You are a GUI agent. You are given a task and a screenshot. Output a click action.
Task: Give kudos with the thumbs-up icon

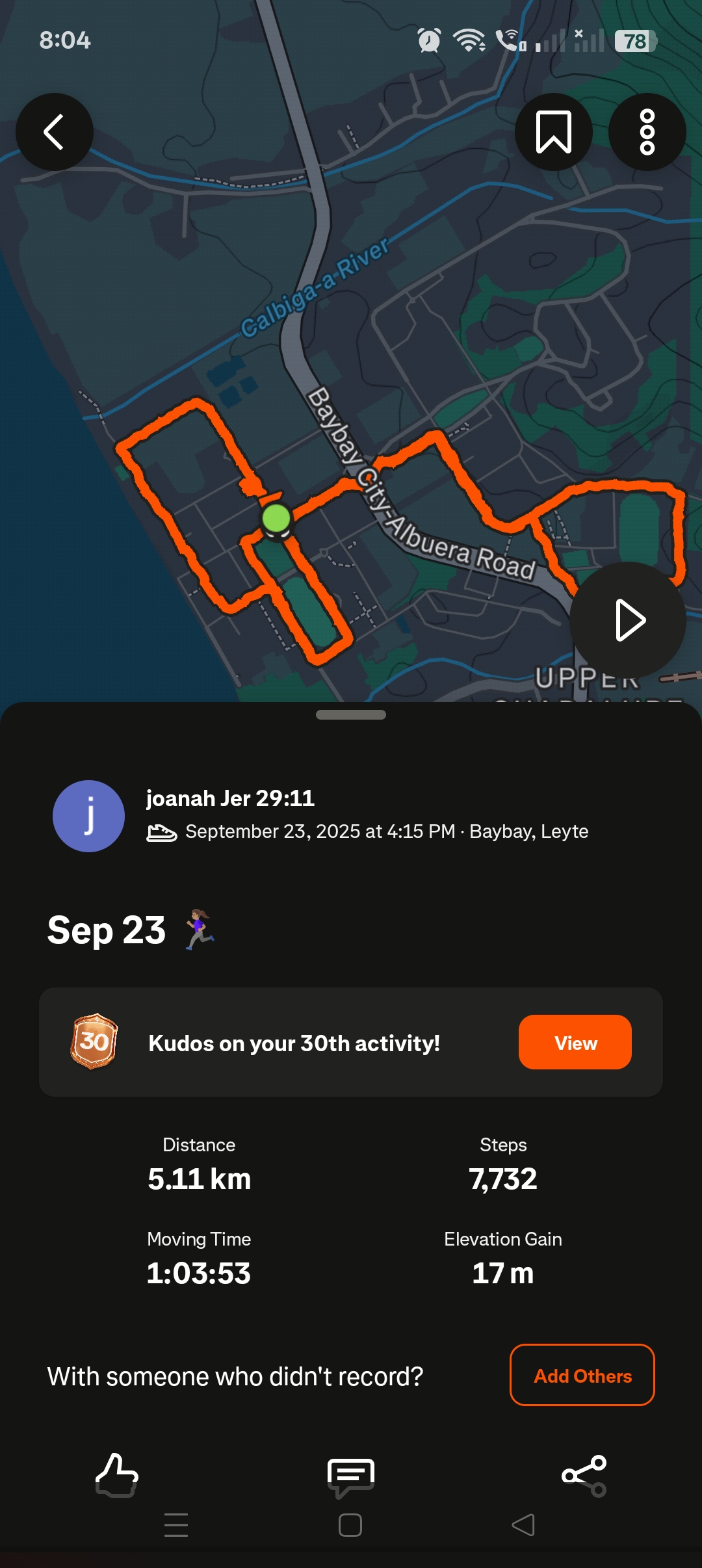(x=117, y=1475)
